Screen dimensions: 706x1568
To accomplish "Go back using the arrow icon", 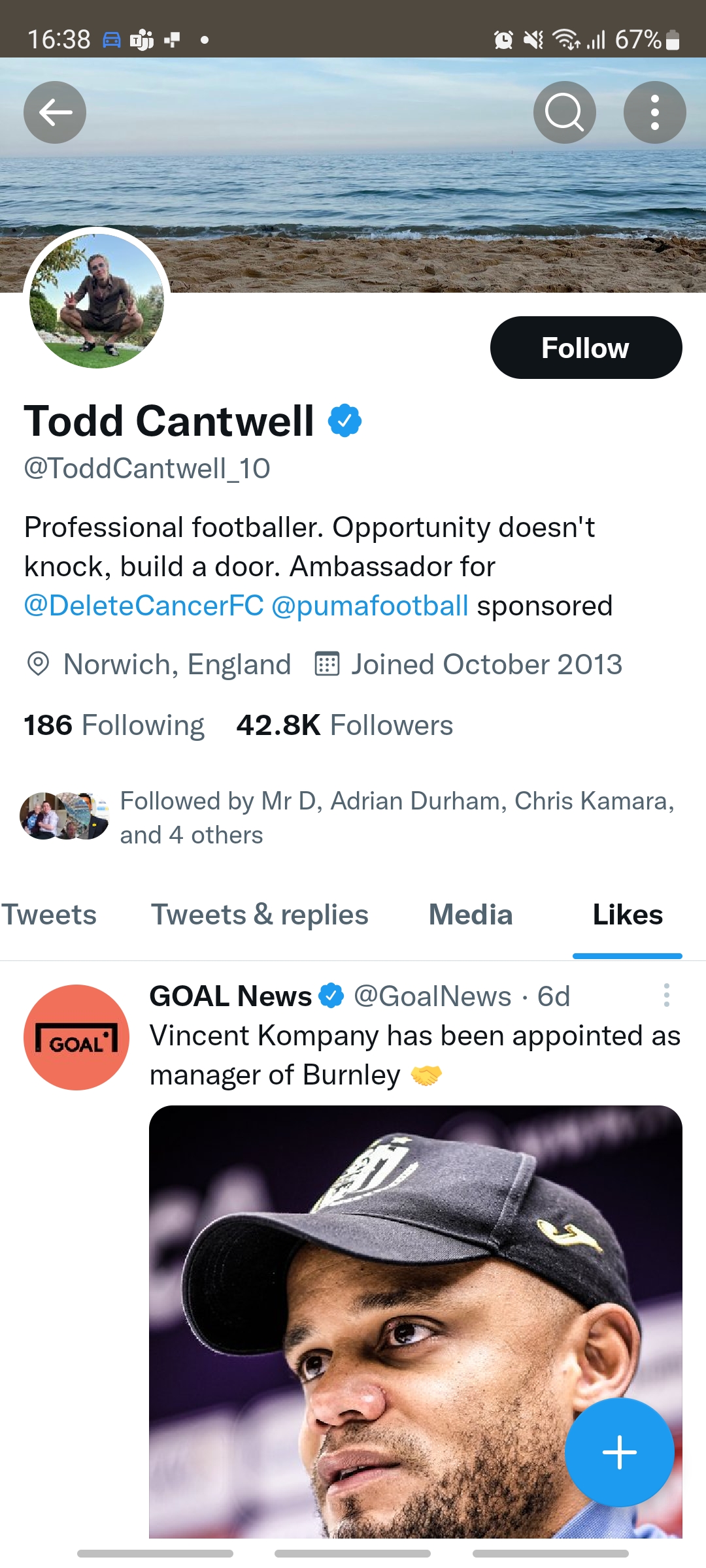I will click(x=55, y=112).
